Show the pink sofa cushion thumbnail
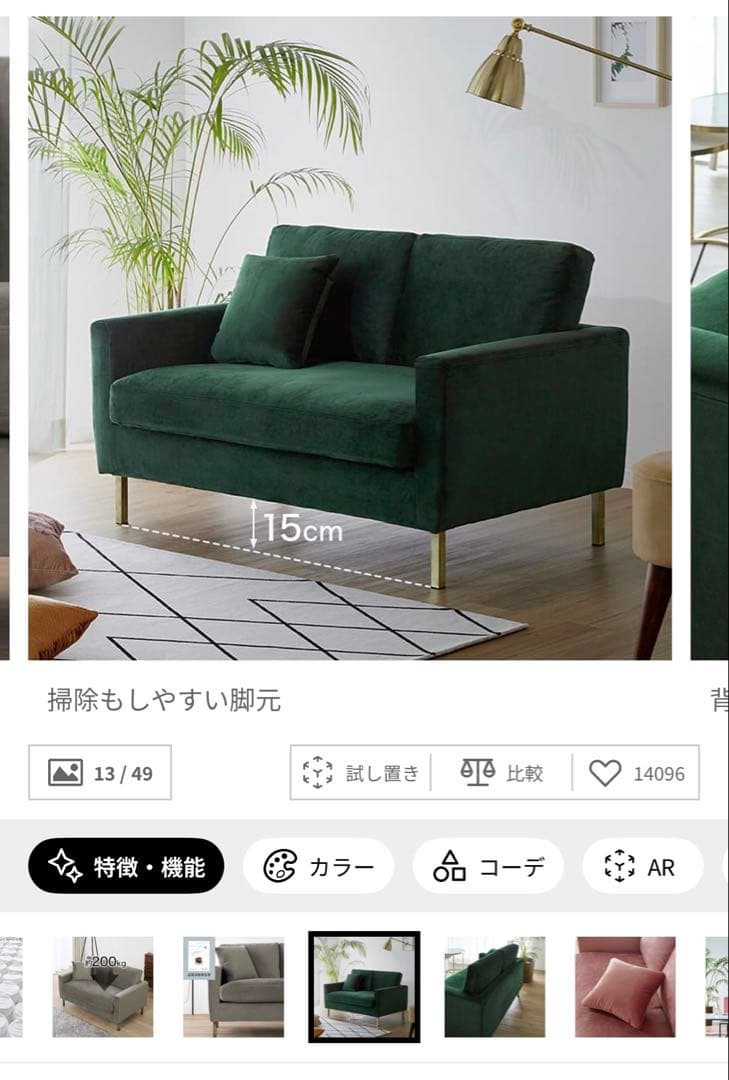729x1080 pixels. click(625, 986)
